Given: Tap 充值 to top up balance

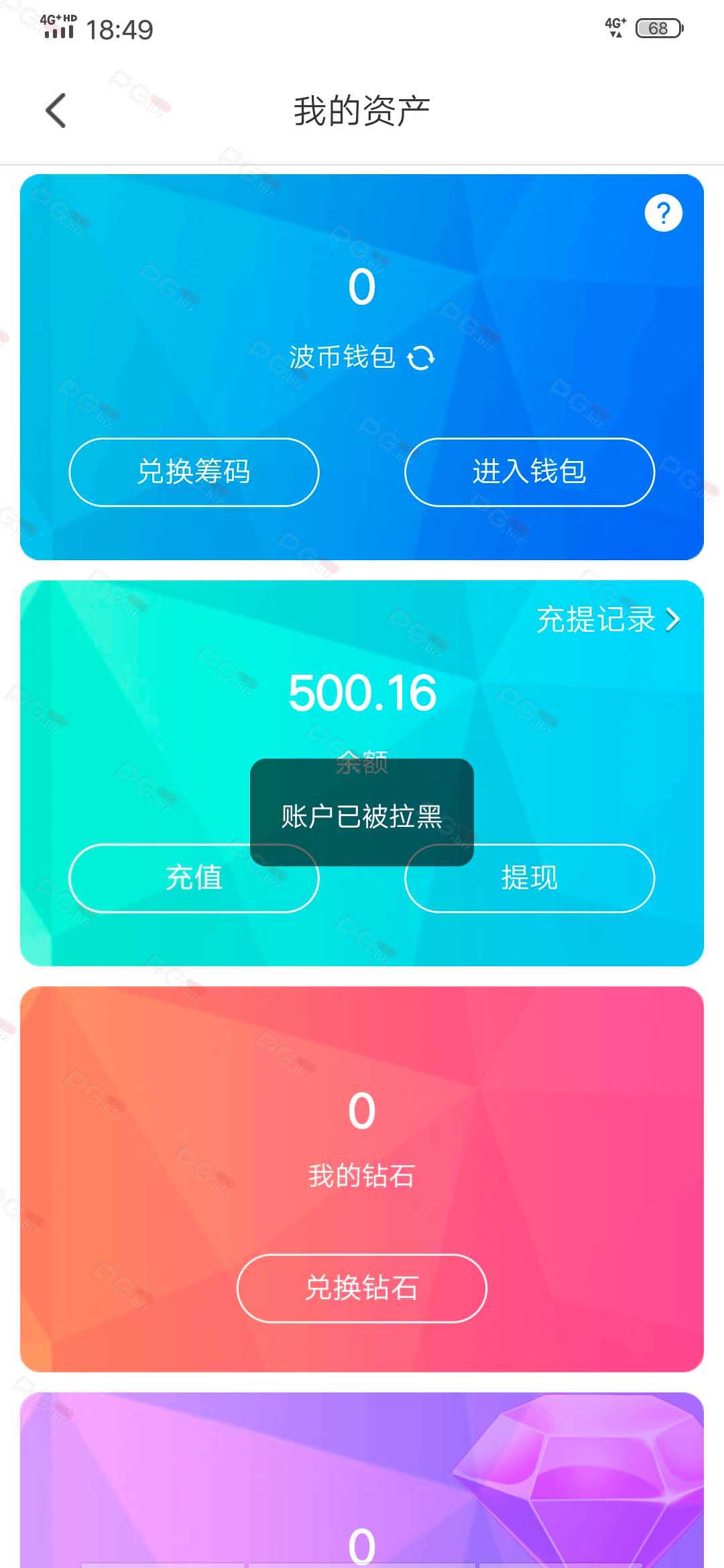Looking at the screenshot, I should [194, 878].
